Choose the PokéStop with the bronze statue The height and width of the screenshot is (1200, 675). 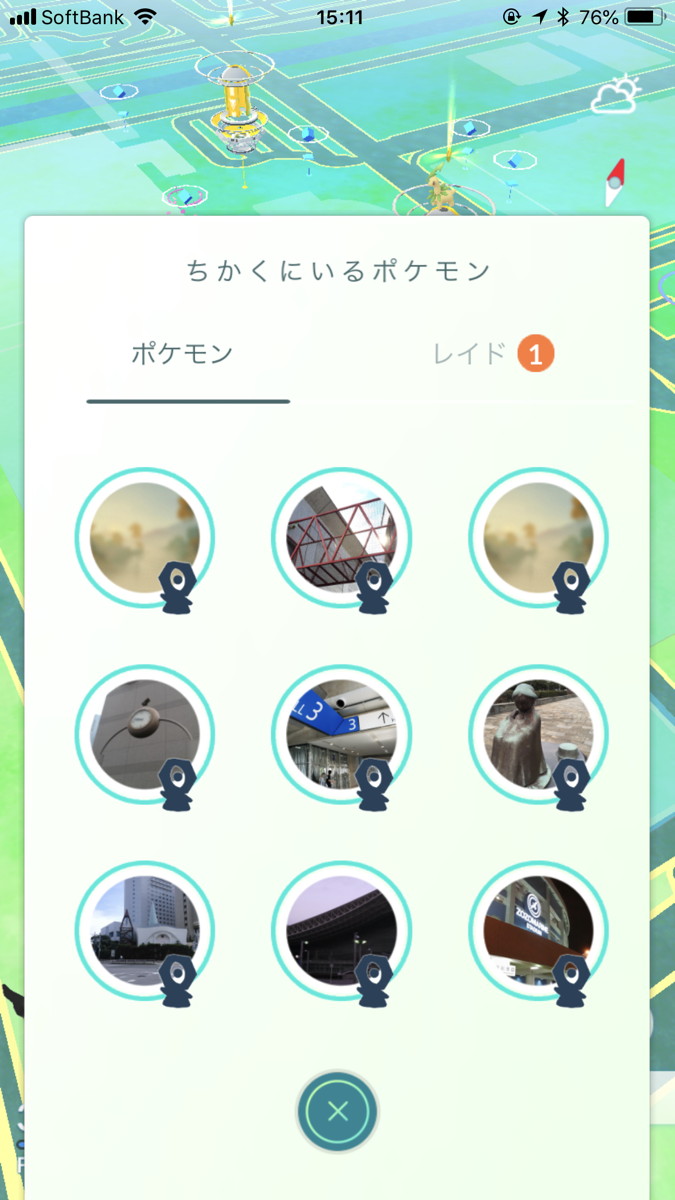click(538, 734)
